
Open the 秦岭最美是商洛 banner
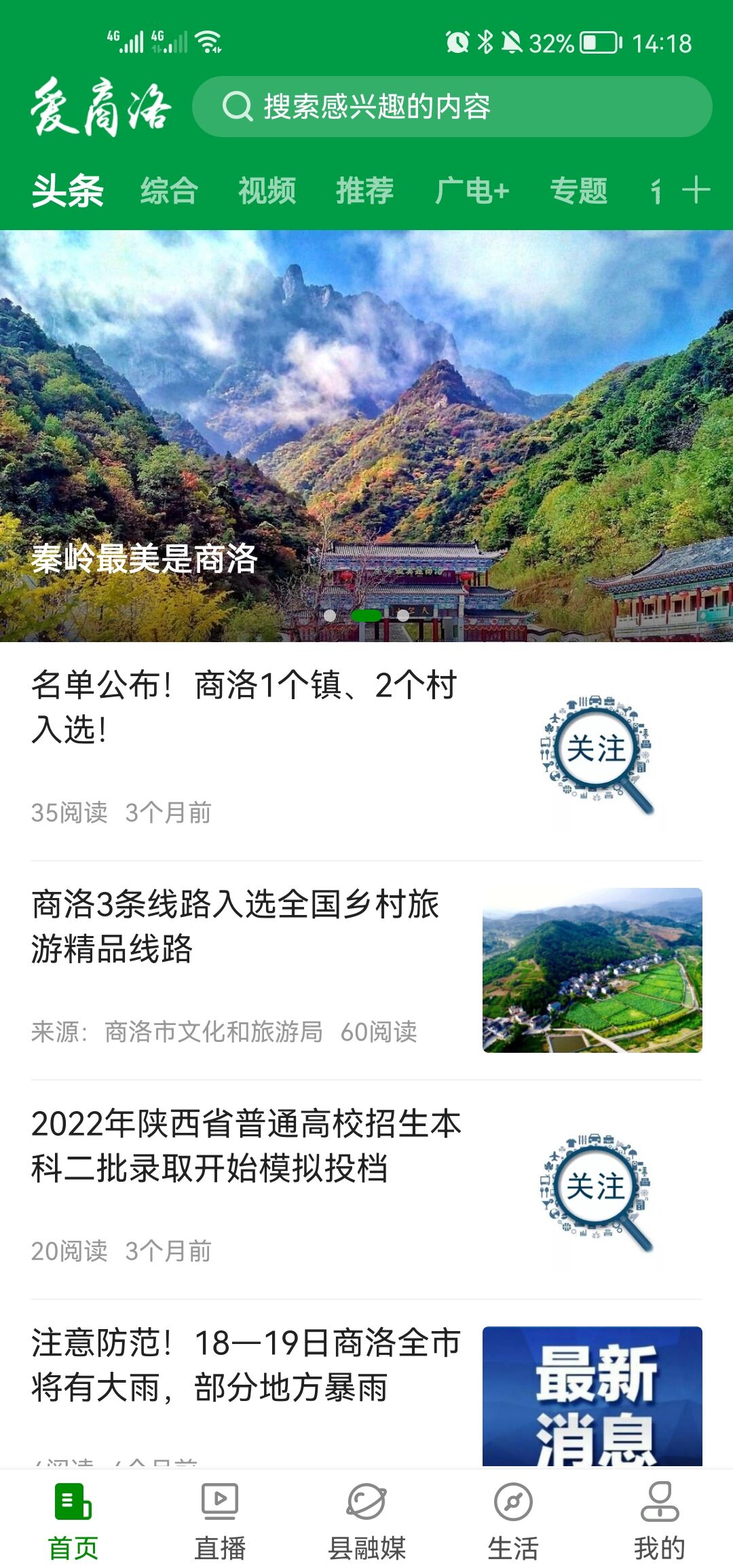[x=366, y=436]
